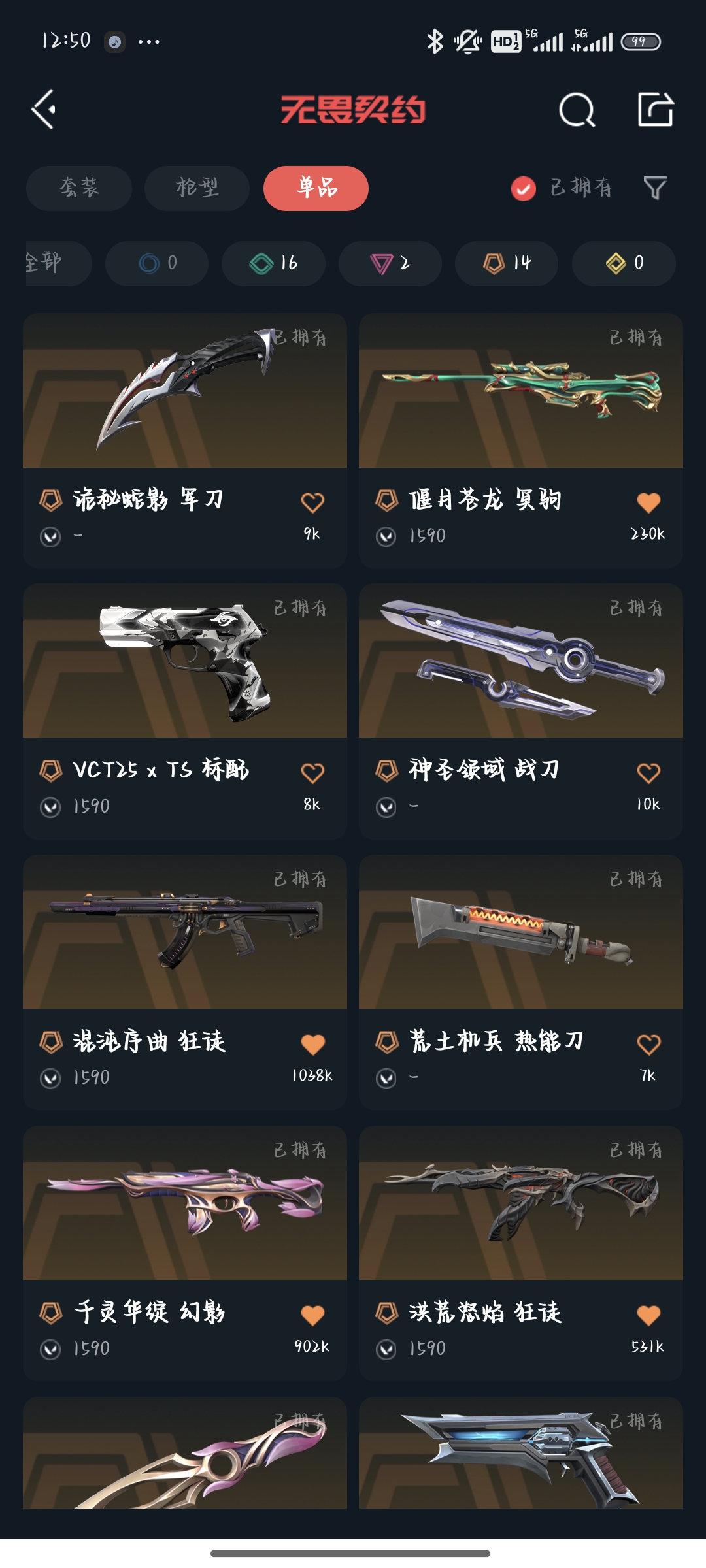Image resolution: width=706 pixels, height=1568 pixels.
Task: Like the 神圣领域 战刀 skin
Action: [x=648, y=773]
